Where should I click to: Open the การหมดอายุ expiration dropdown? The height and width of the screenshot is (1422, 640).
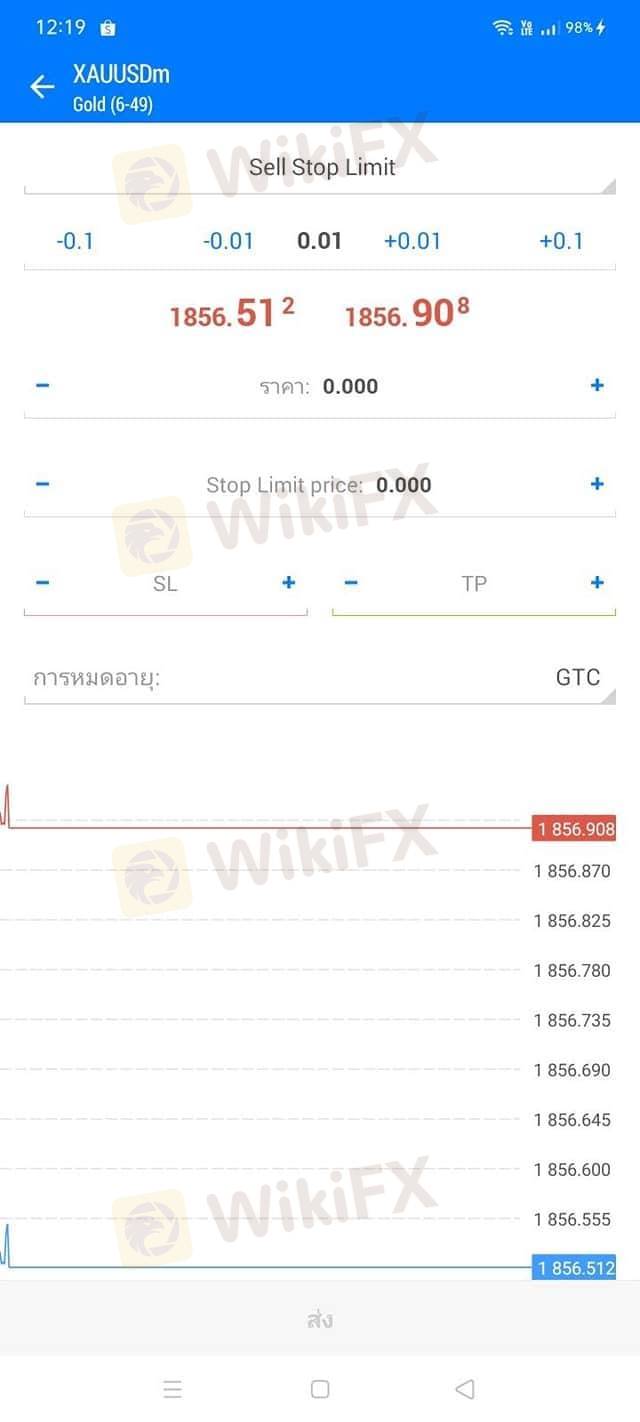coord(320,678)
